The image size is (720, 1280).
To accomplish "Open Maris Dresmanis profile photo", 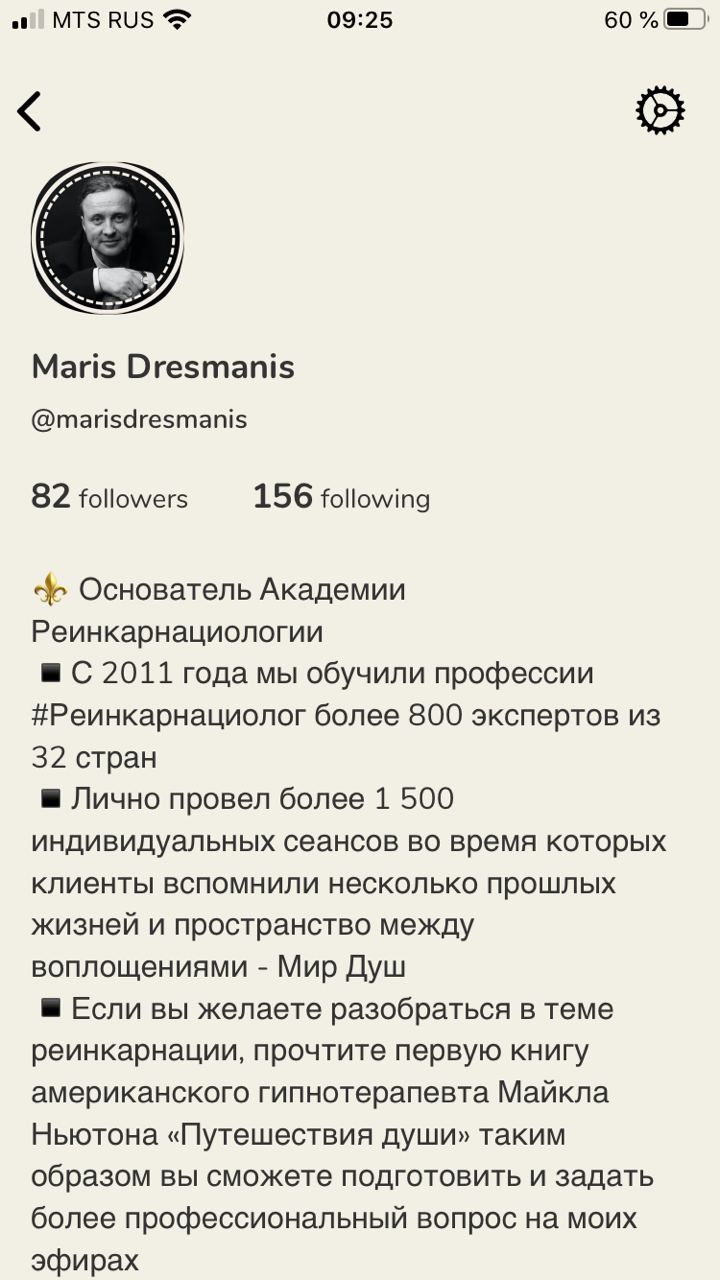I will pos(108,238).
